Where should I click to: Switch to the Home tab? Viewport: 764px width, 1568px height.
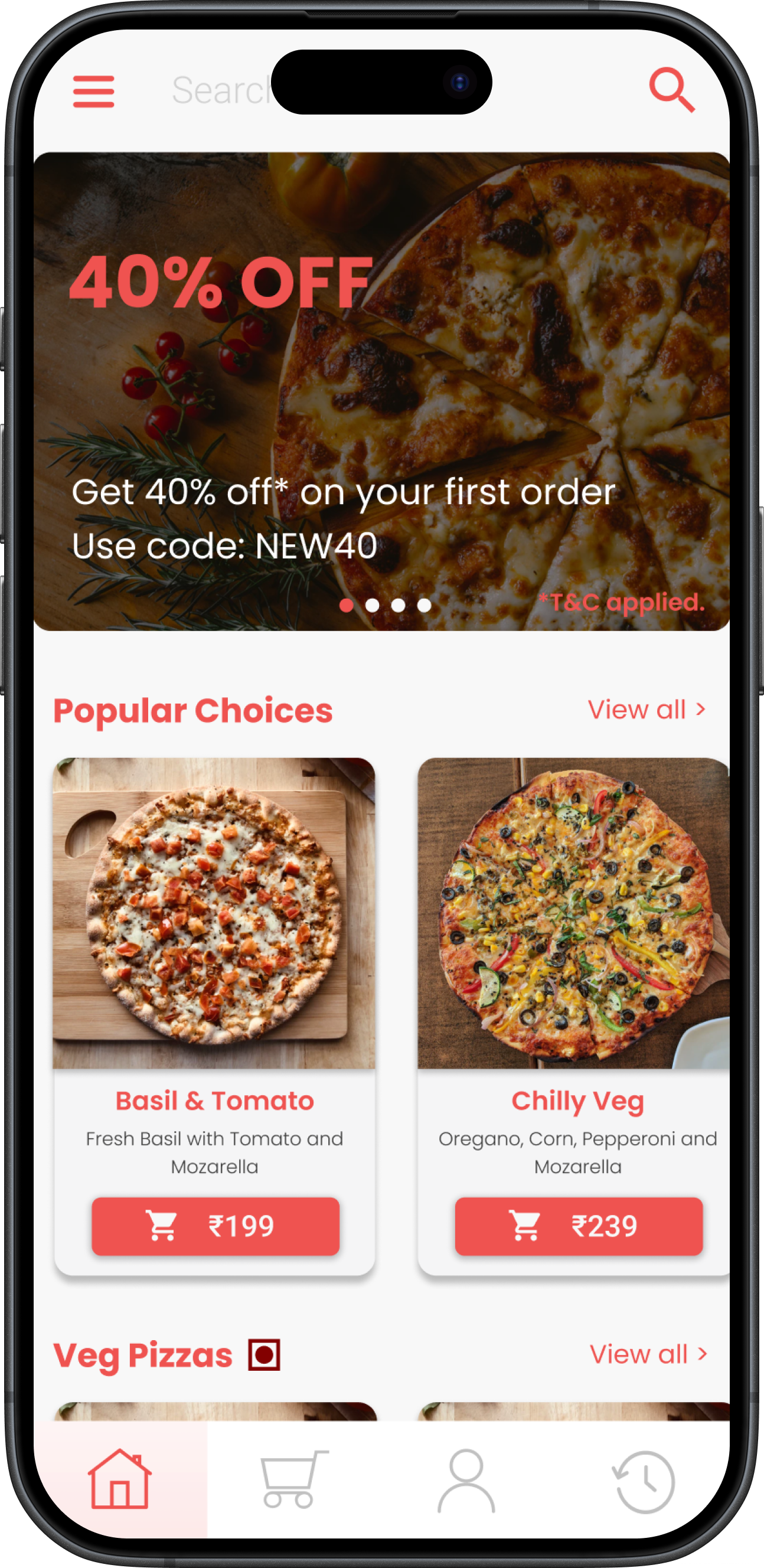click(x=120, y=1479)
